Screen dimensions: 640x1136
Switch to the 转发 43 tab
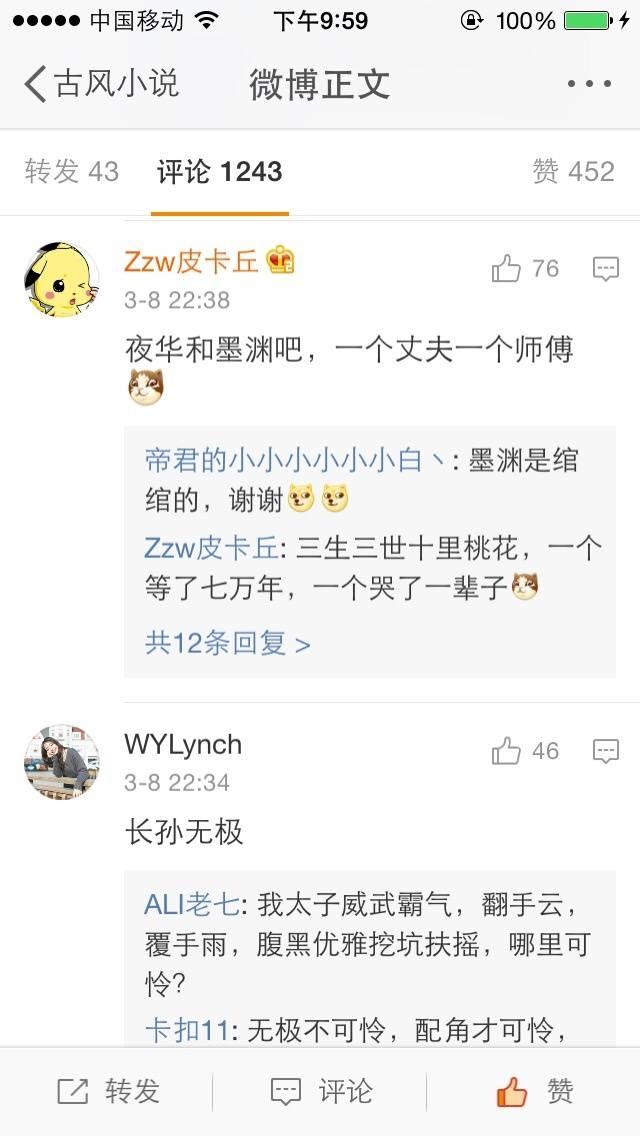tap(72, 172)
